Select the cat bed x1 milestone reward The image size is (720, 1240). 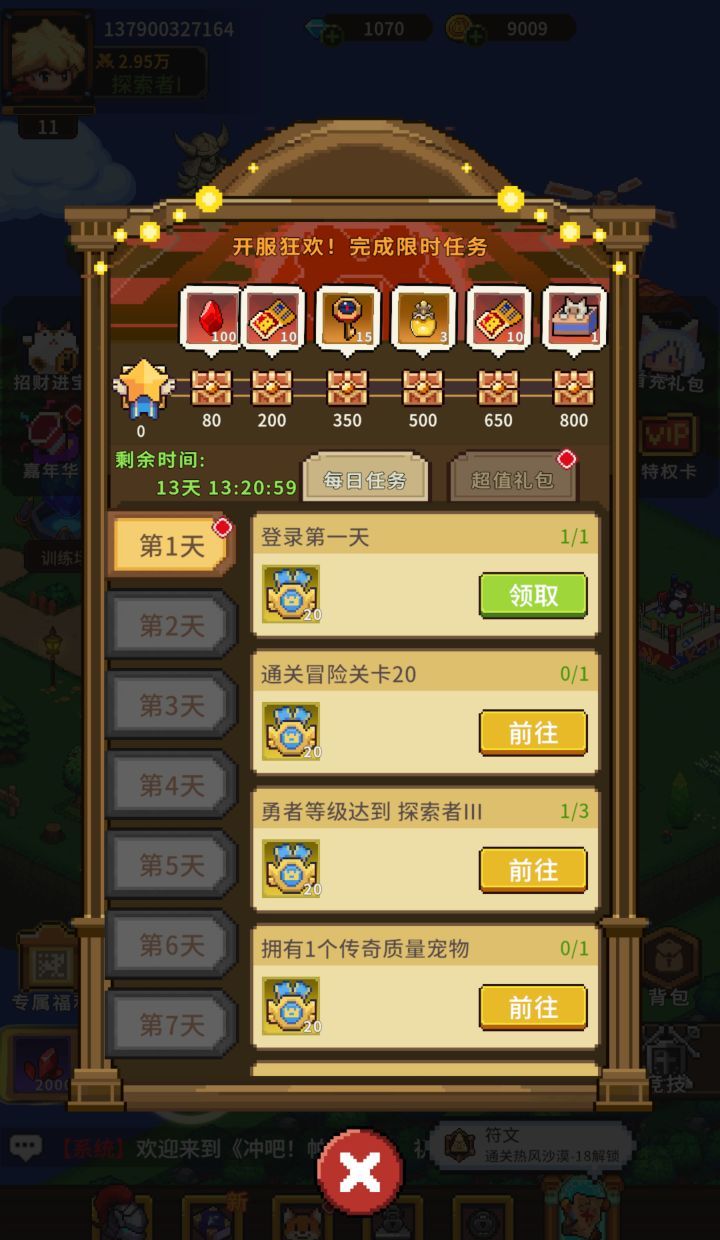tap(572, 318)
